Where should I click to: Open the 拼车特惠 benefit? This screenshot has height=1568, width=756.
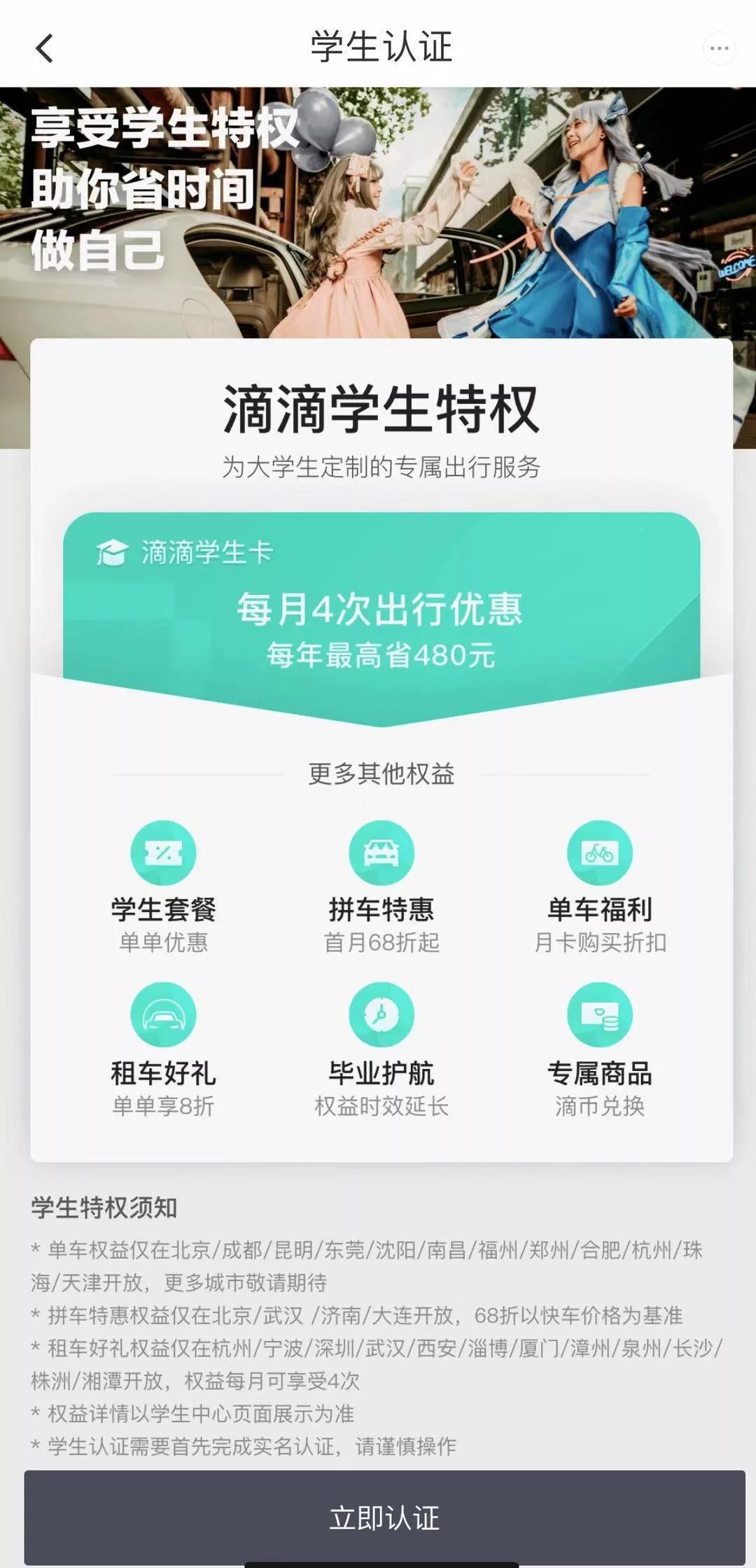click(381, 886)
